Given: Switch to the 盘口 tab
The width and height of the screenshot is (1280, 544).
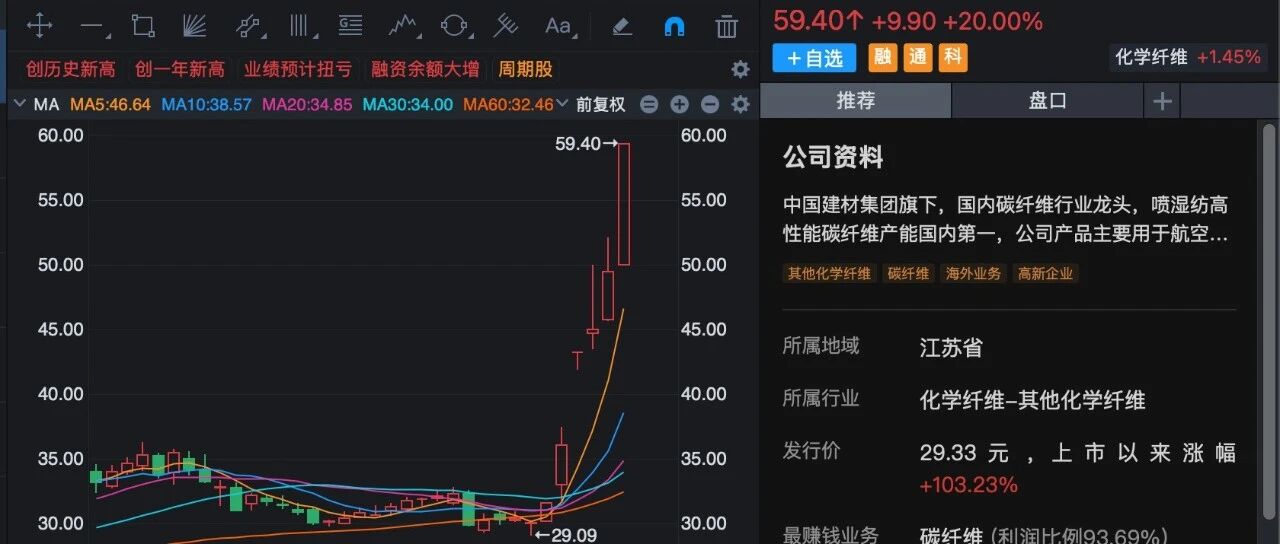Looking at the screenshot, I should pos(1047,101).
